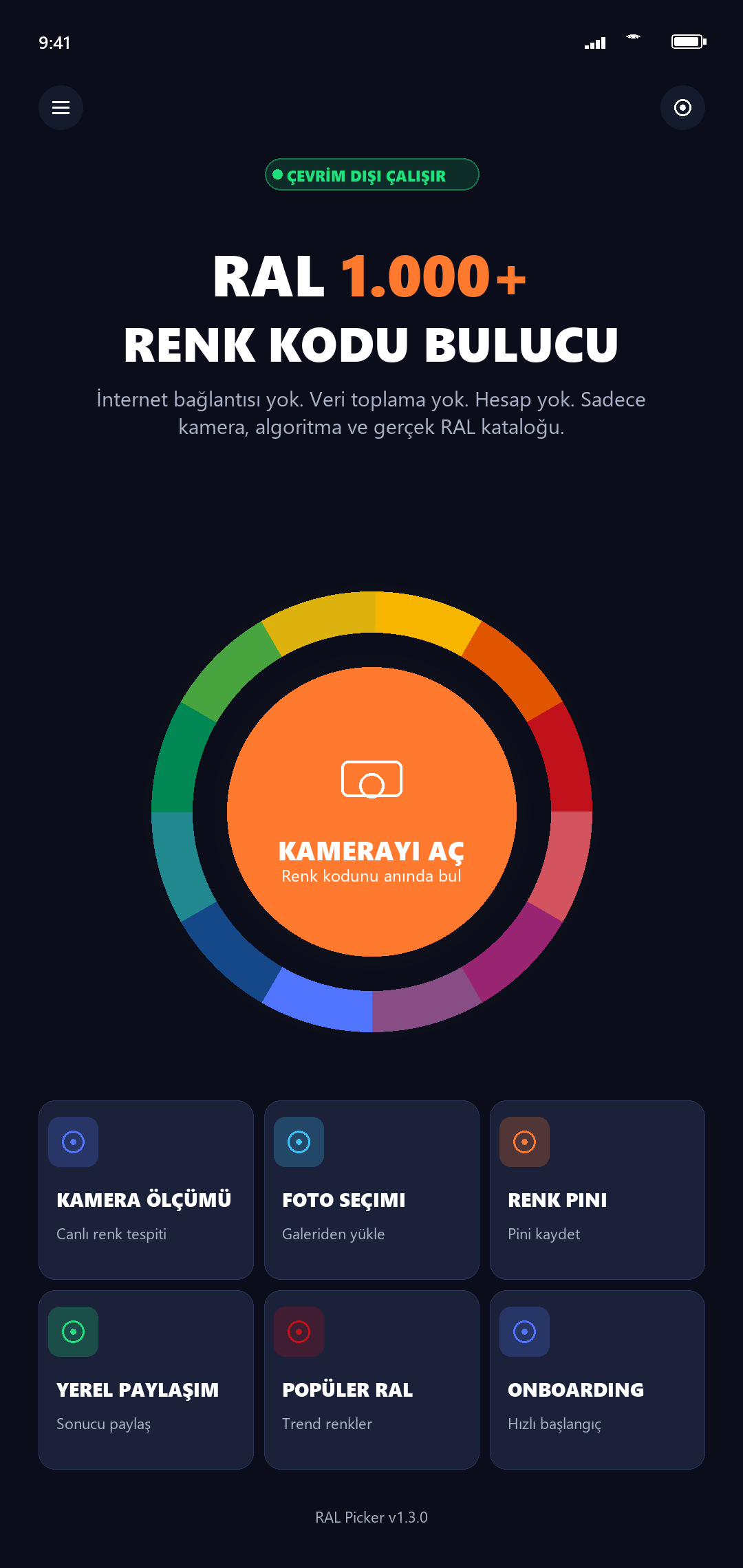Tap the Kamerayı Aç camera button
743x1568 pixels.
[x=371, y=812]
